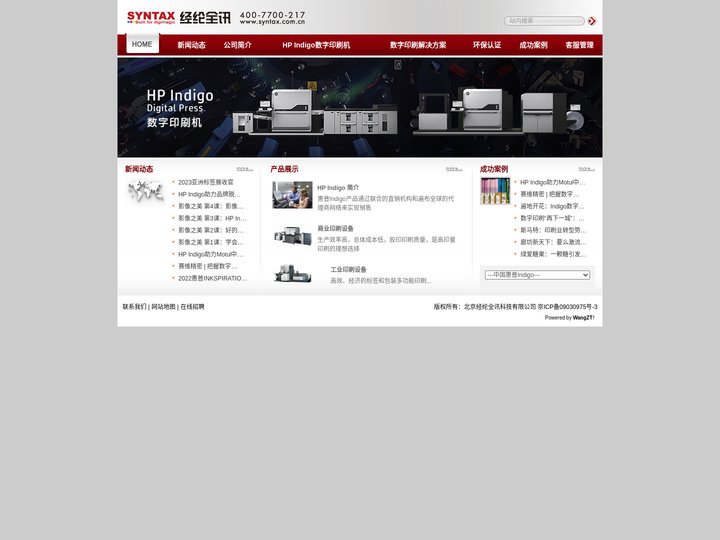Open the 联系我们 footer link
Image resolution: width=720 pixels, height=540 pixels.
135,307
